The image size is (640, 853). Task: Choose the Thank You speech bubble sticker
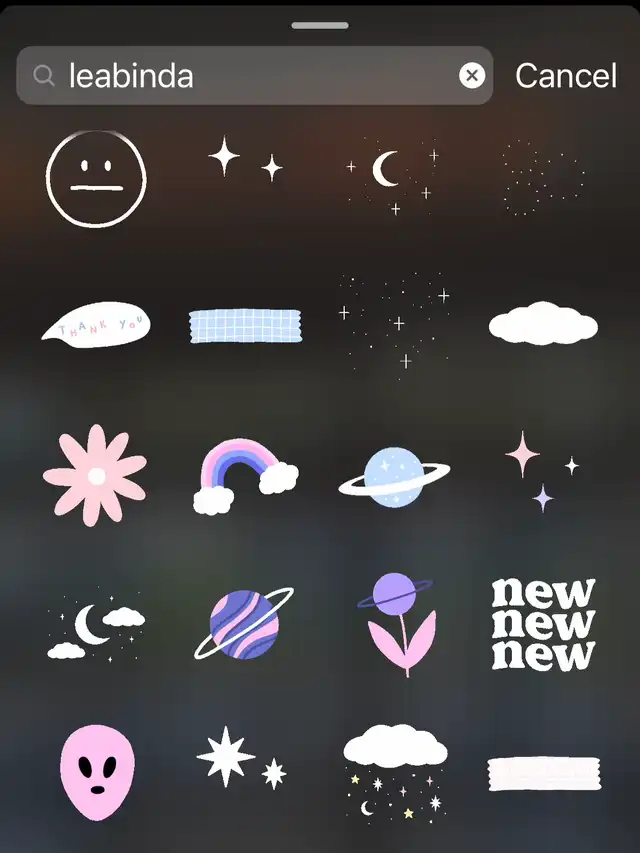click(95, 325)
